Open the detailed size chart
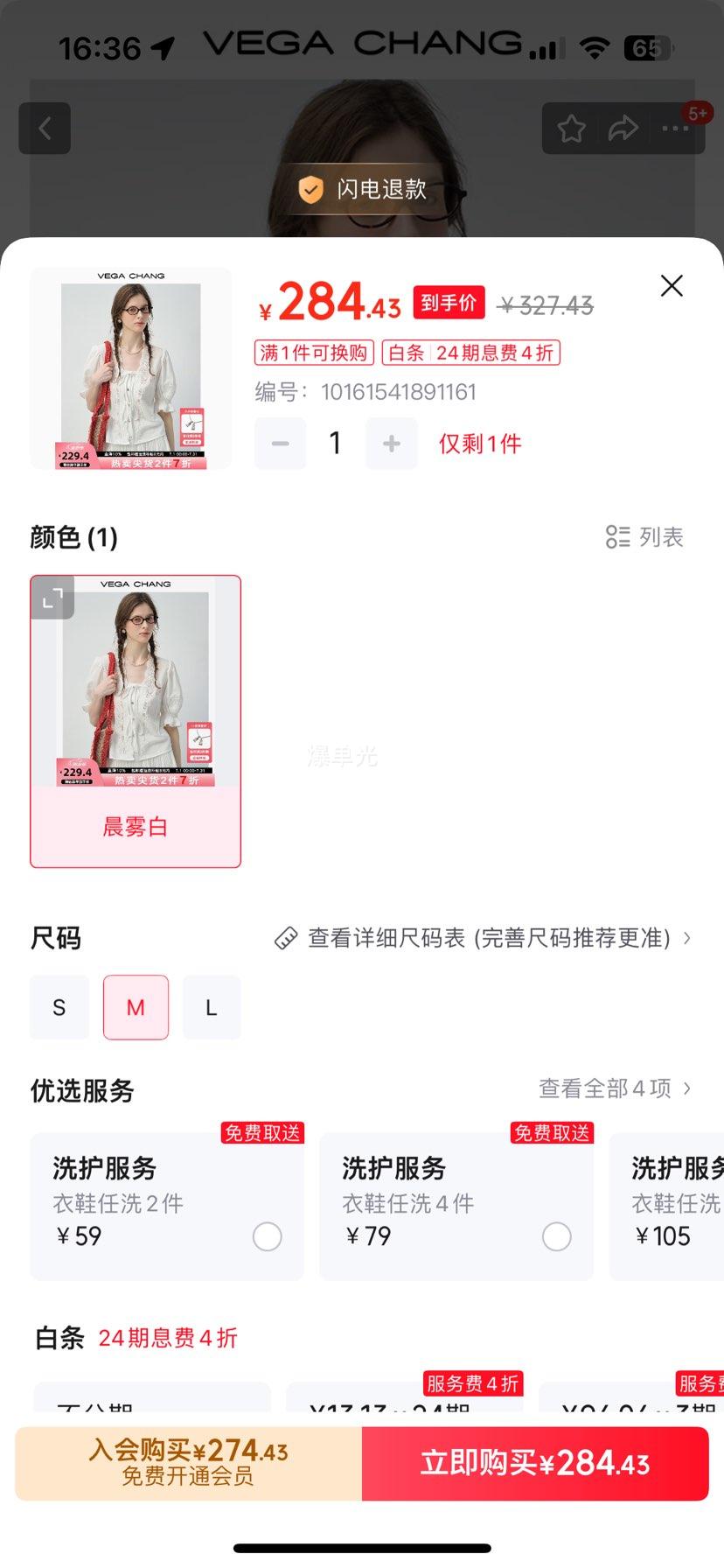Screen dimensions: 724x1568 [x=483, y=938]
